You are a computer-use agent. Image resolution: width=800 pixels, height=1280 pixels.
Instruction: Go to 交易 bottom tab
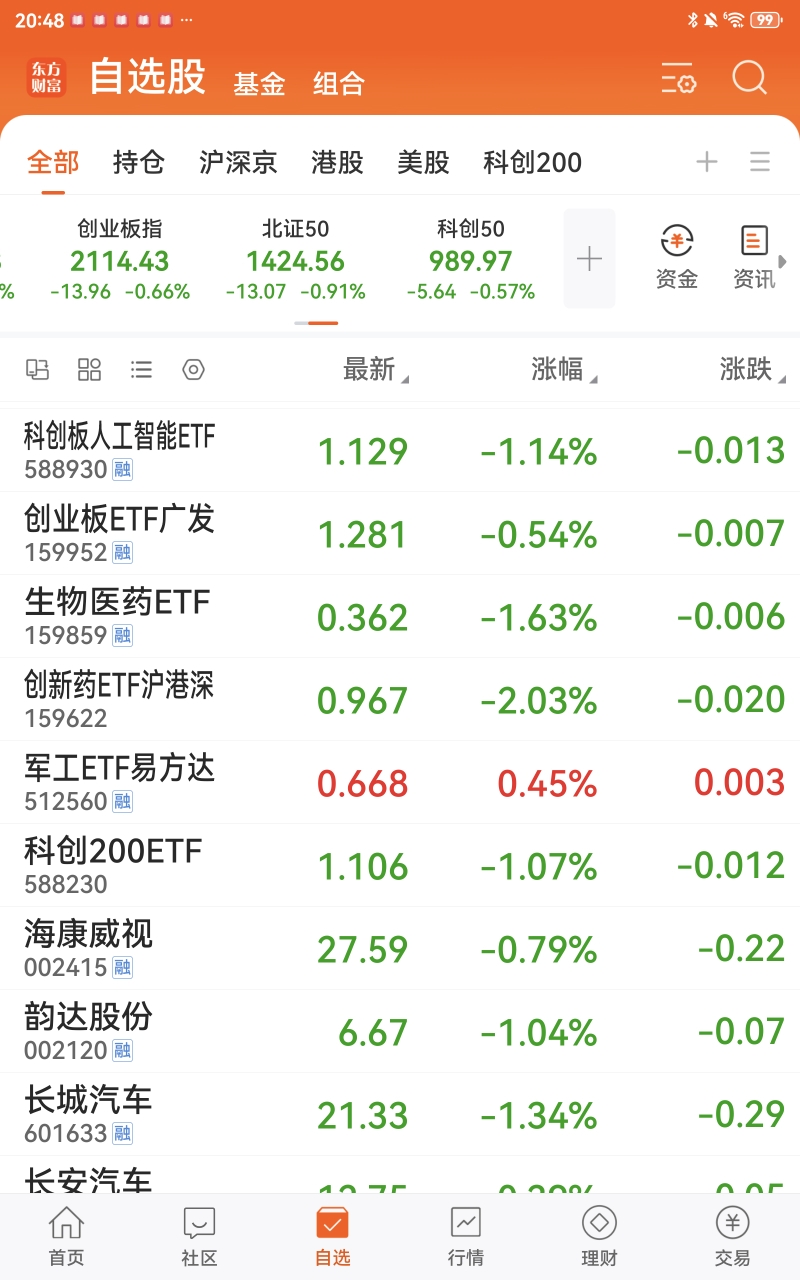click(x=732, y=1236)
